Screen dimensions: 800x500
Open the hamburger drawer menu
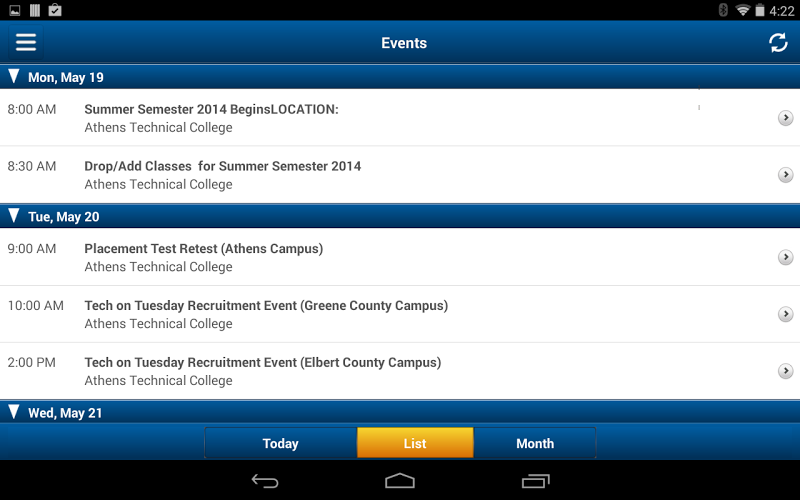coord(26,42)
